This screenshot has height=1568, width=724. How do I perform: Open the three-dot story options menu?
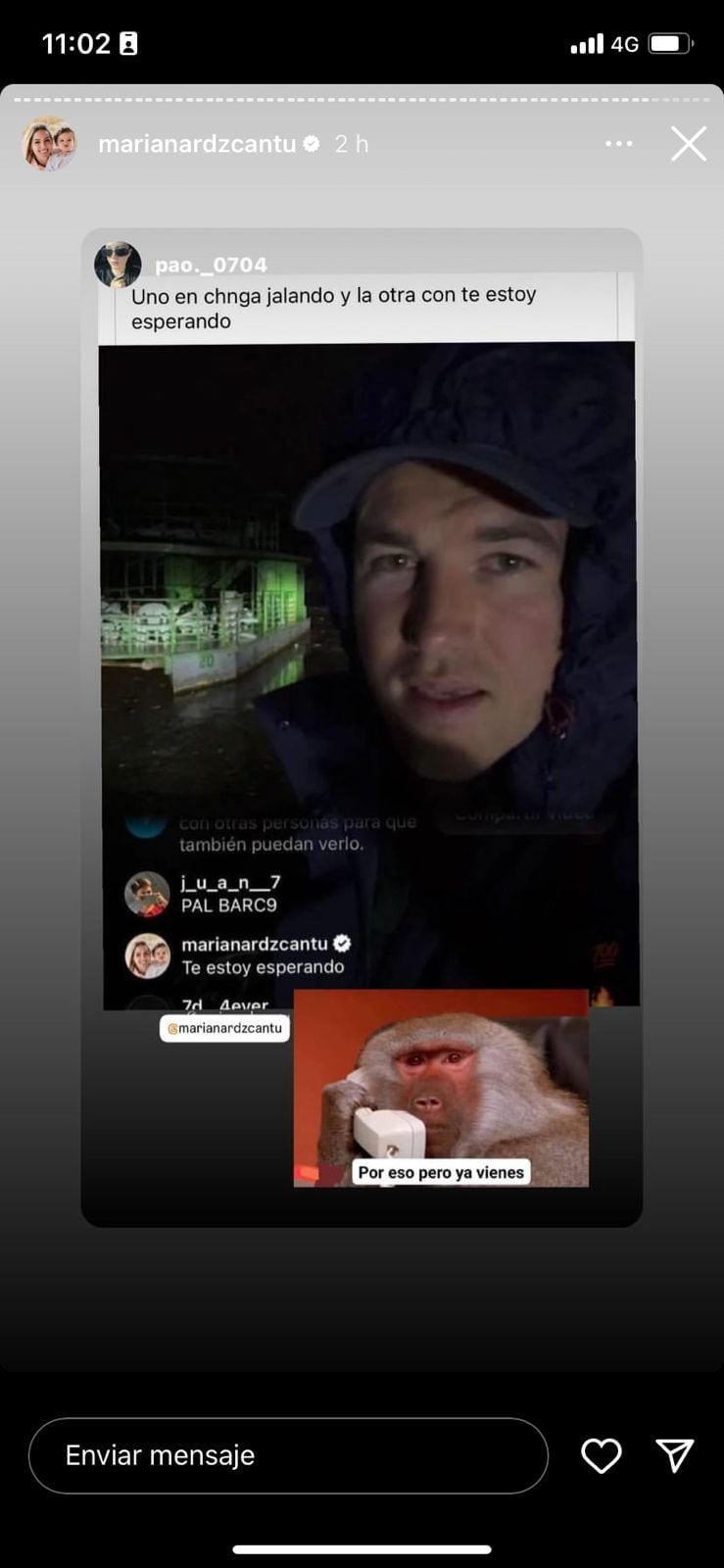click(x=618, y=144)
